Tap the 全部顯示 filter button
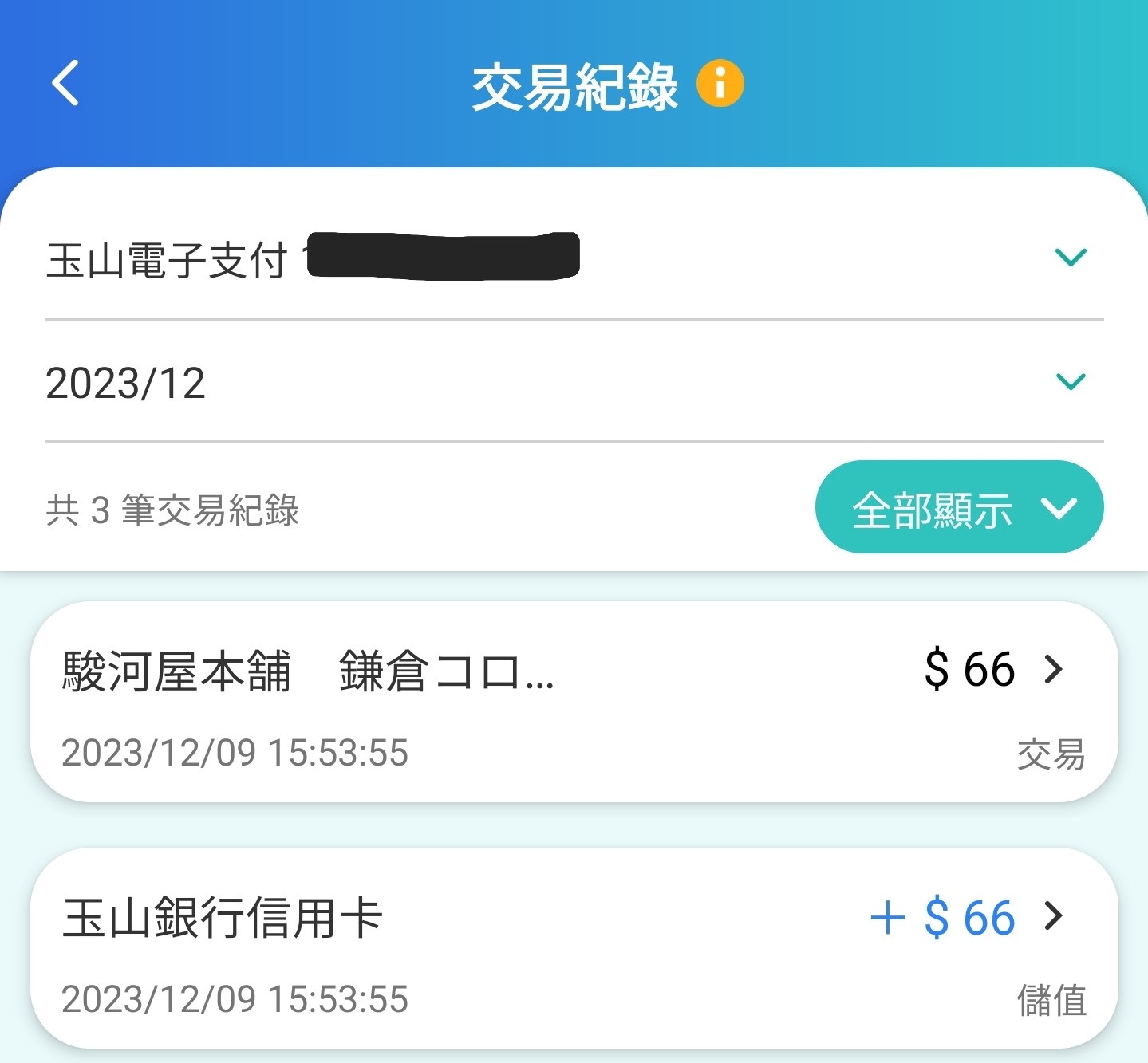This screenshot has height=1063, width=1148. point(959,507)
